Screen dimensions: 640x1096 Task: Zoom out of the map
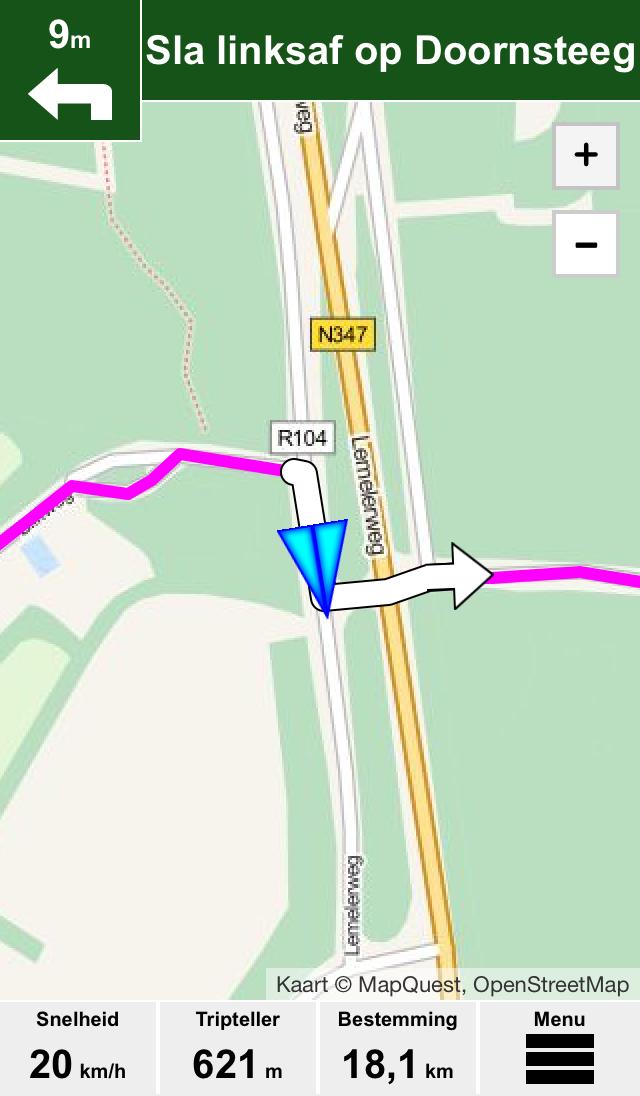click(586, 244)
